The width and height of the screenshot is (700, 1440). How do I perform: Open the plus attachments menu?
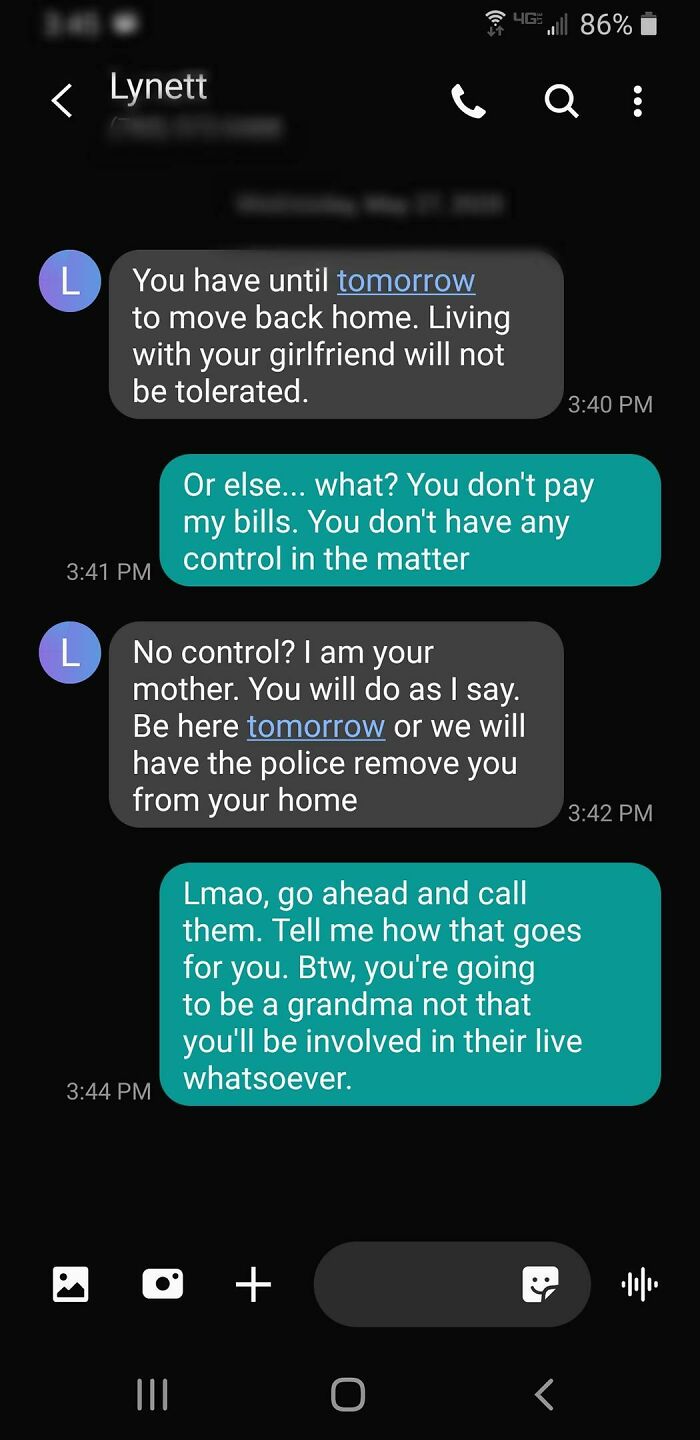click(x=253, y=1284)
